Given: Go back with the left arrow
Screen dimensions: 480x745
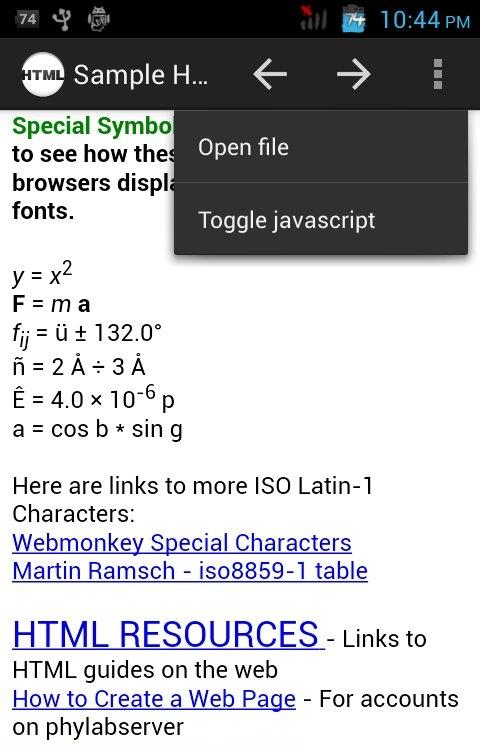Looking at the screenshot, I should tap(270, 74).
